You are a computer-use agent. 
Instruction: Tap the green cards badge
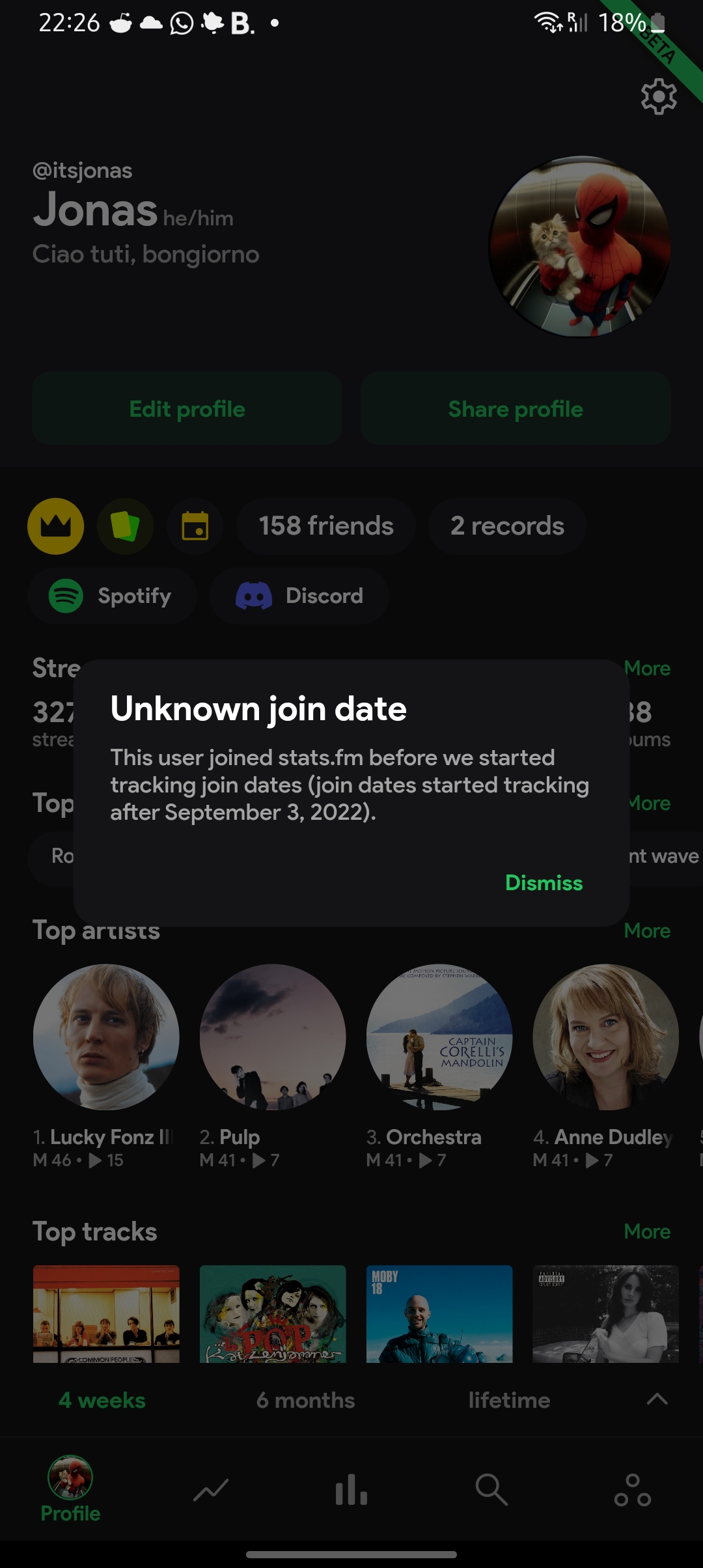tap(126, 526)
